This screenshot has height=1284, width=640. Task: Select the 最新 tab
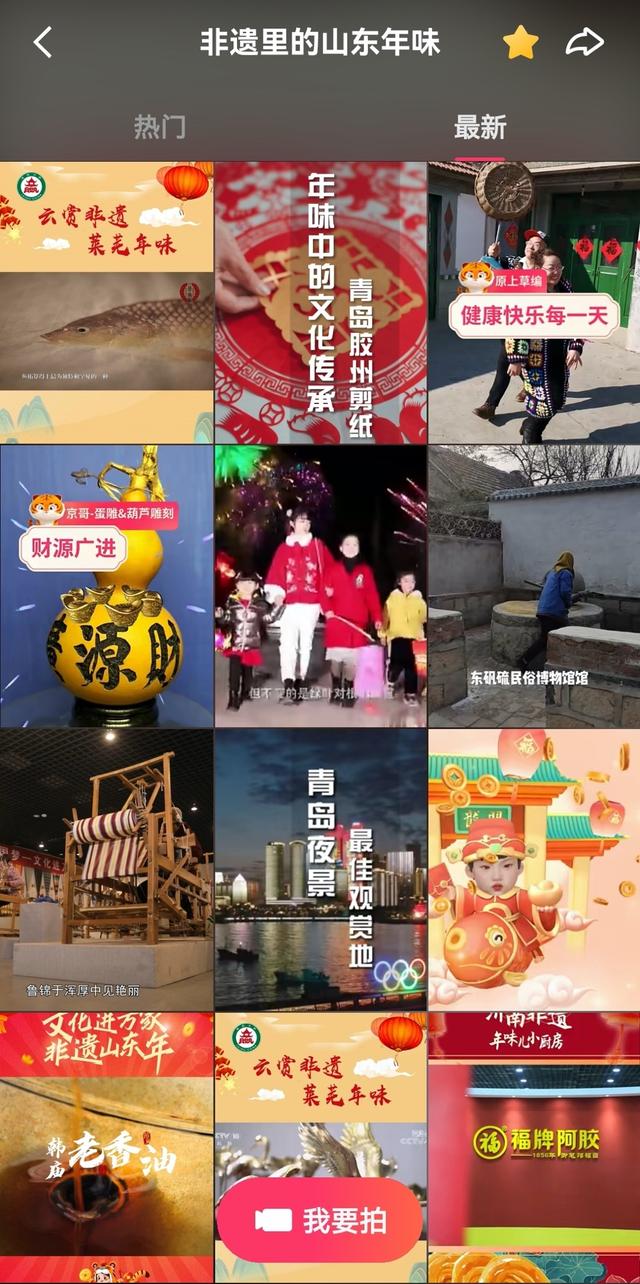(x=480, y=127)
